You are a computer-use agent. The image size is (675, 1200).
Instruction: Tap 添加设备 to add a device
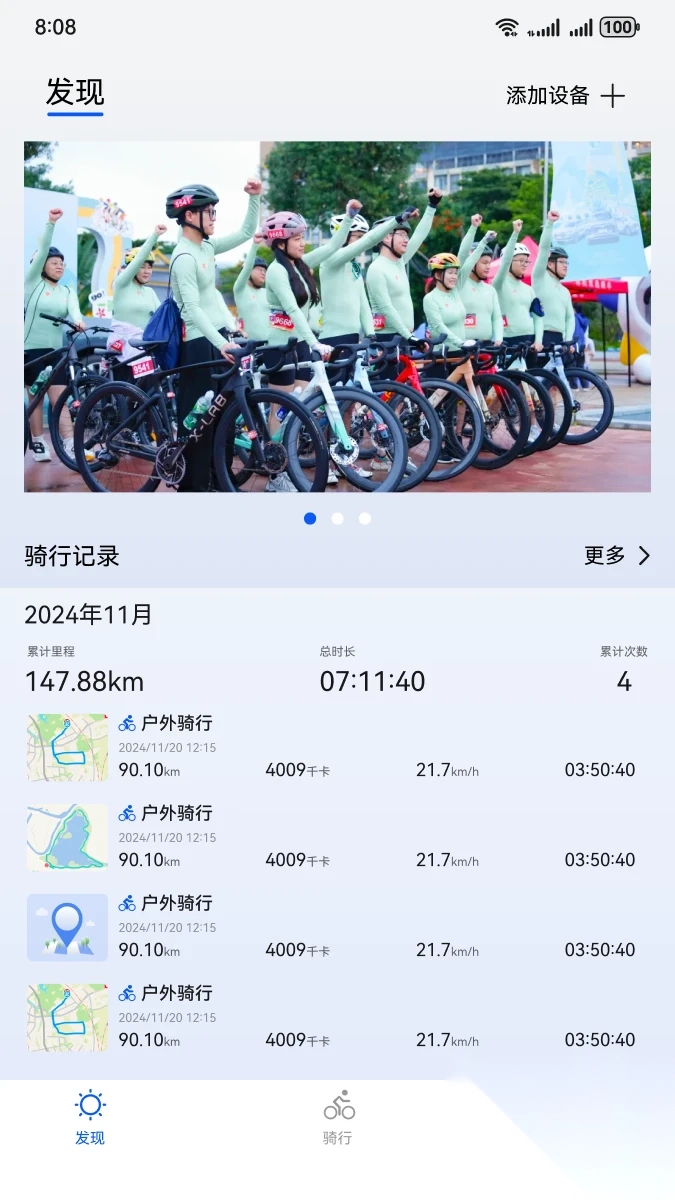(565, 96)
